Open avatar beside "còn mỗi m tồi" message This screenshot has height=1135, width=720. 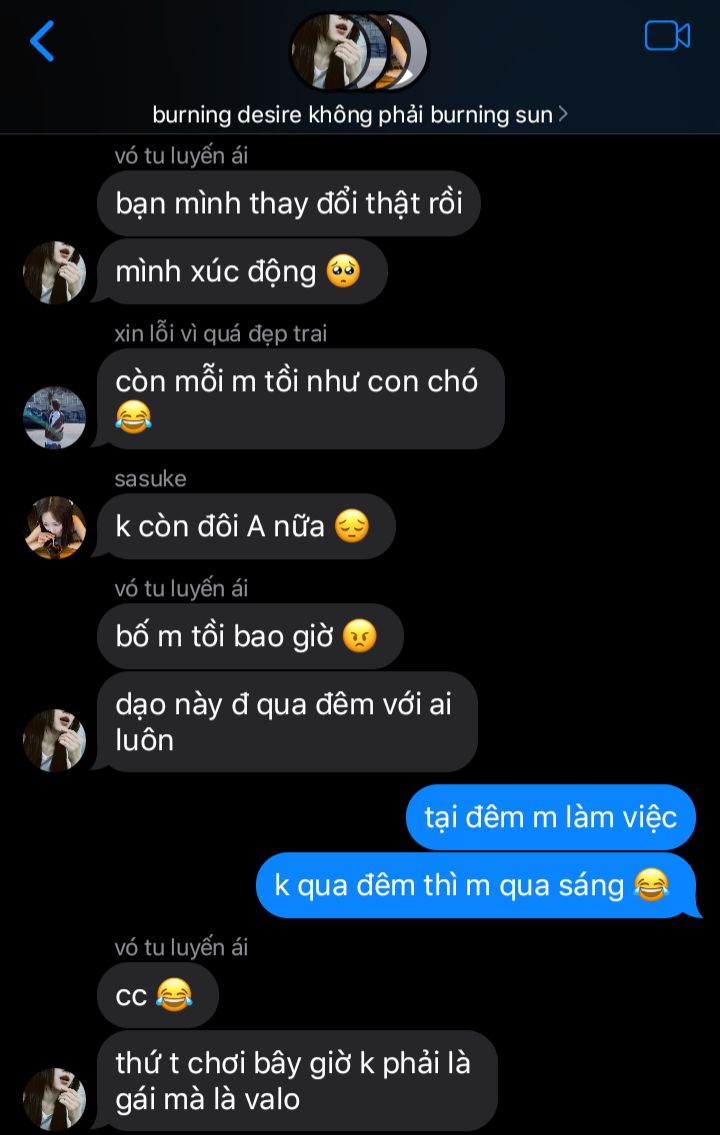coord(55,417)
